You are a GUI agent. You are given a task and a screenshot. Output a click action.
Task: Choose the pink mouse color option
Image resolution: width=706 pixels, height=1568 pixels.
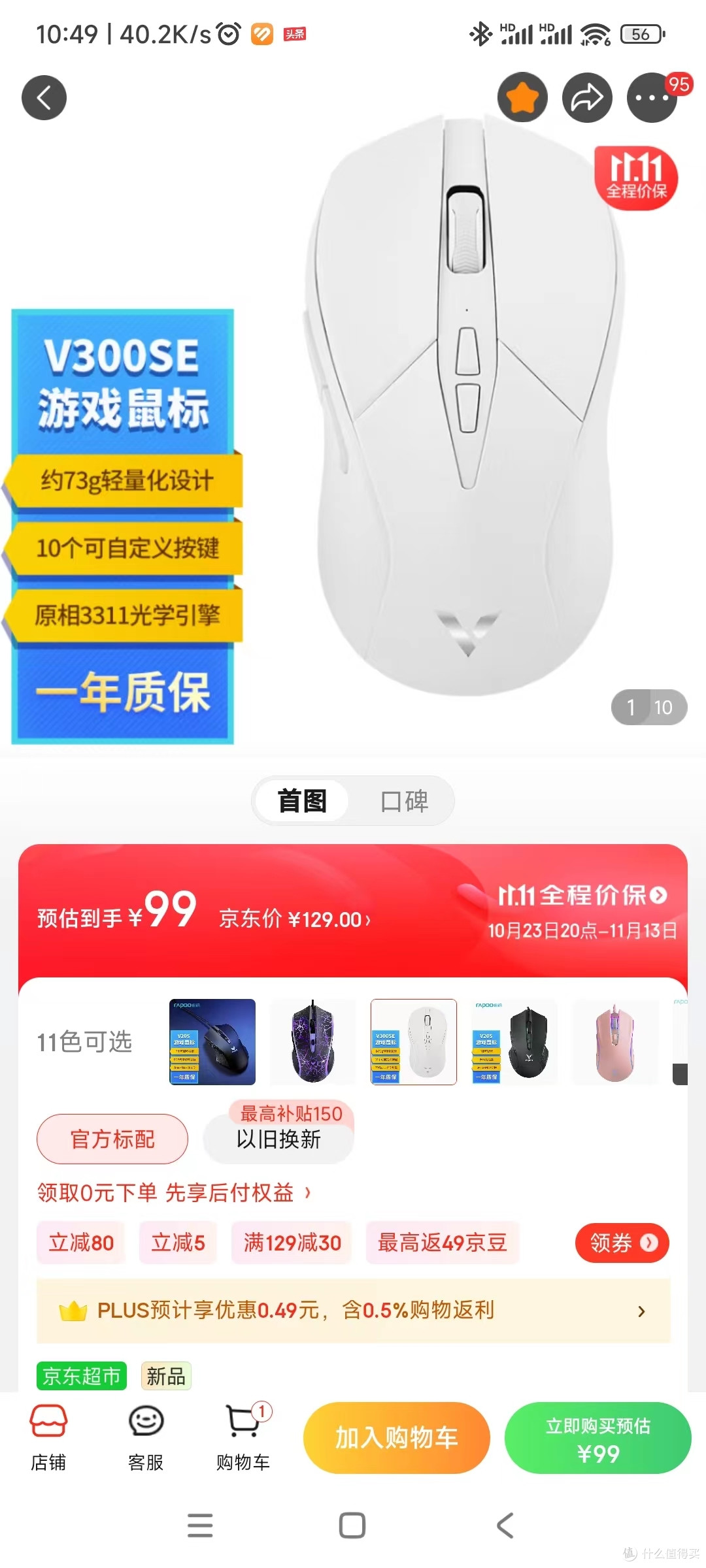pos(615,1042)
